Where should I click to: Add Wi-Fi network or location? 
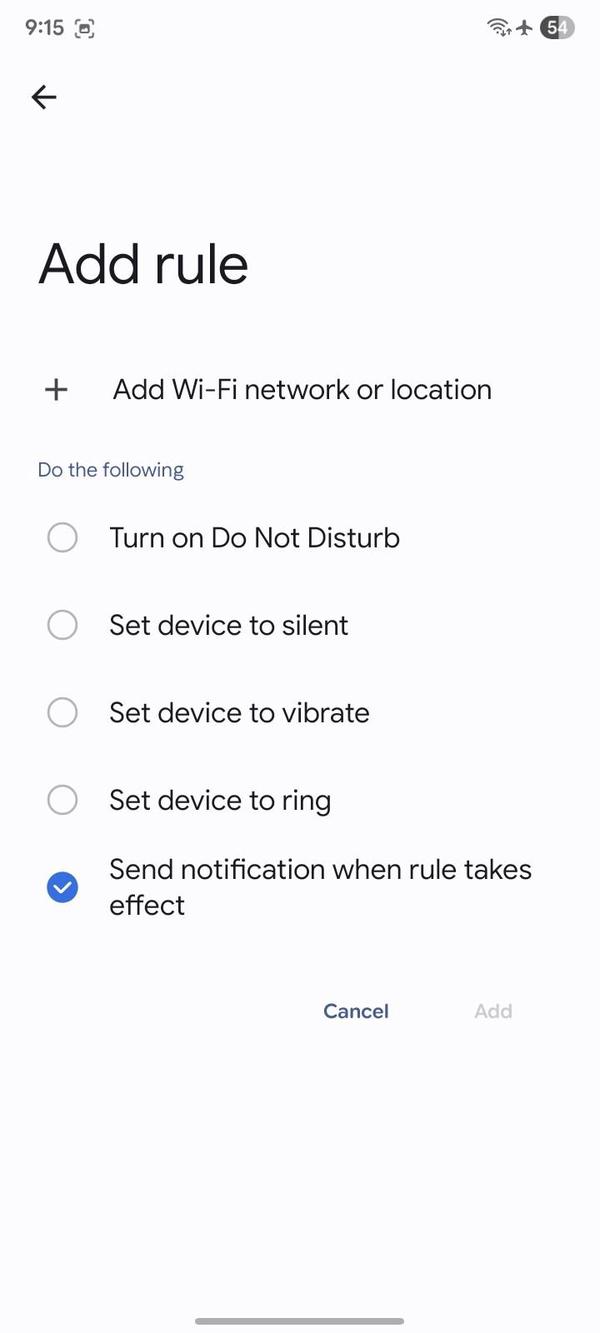coord(300,390)
